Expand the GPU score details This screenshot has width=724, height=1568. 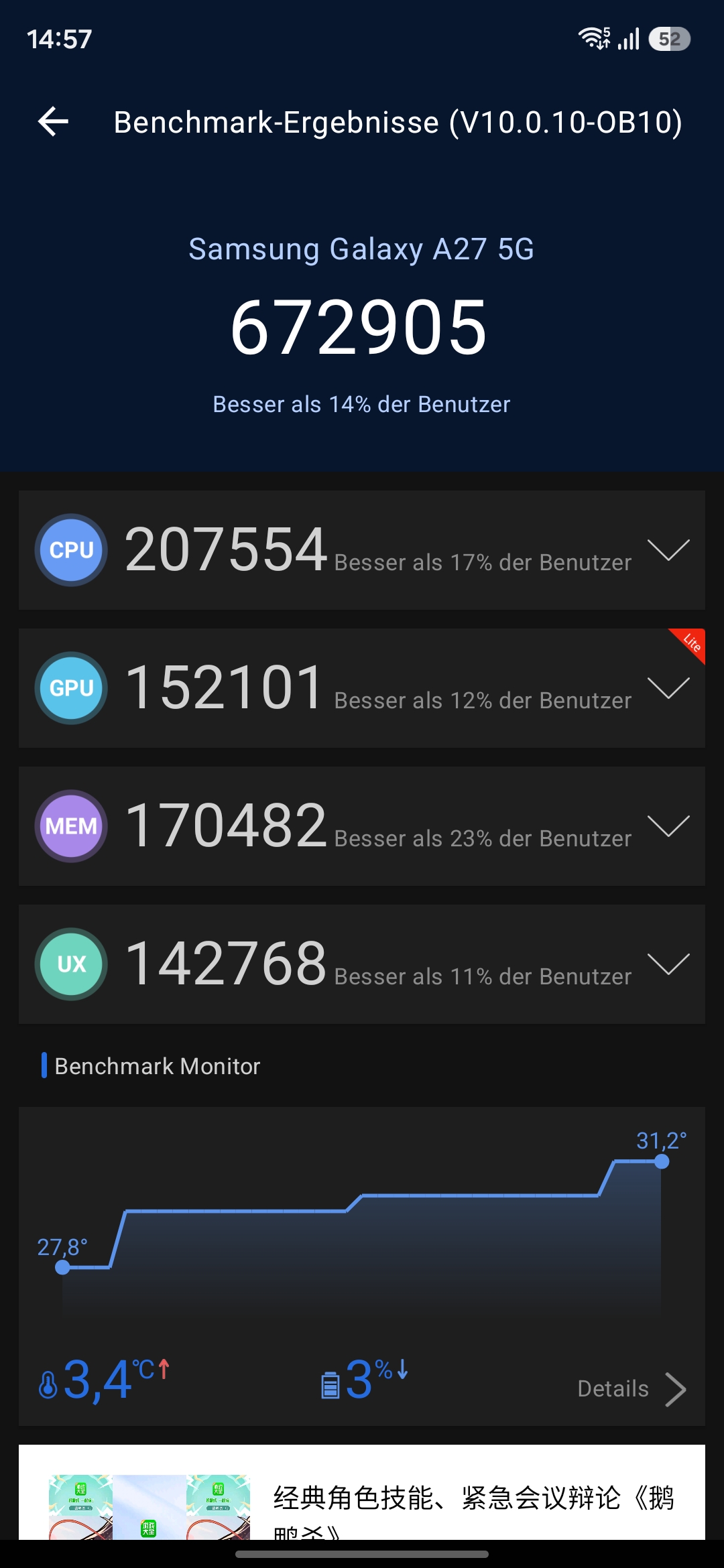668,688
